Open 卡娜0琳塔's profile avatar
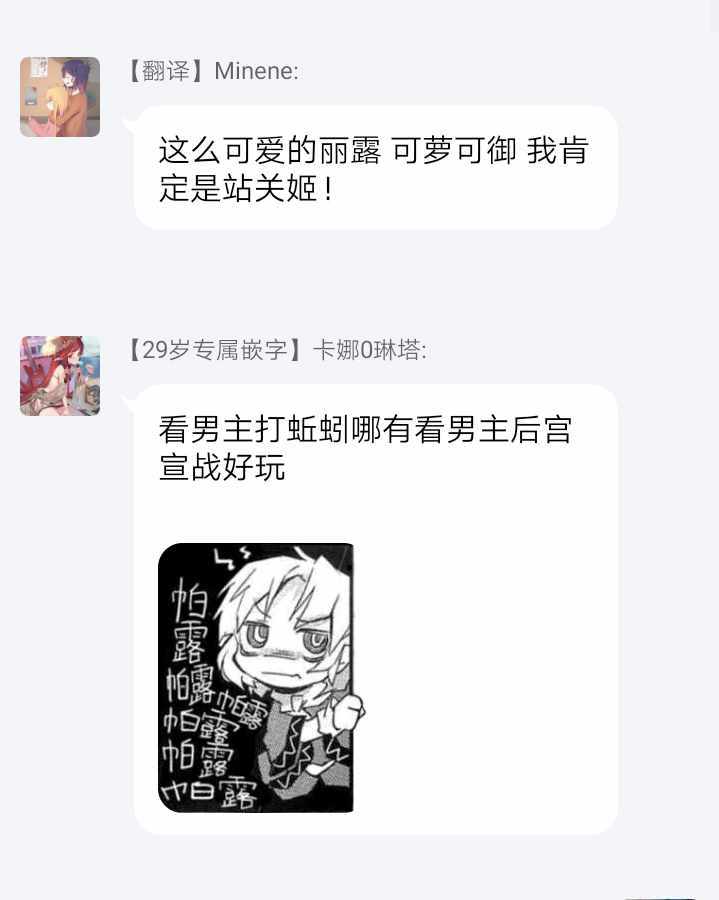 [x=60, y=376]
